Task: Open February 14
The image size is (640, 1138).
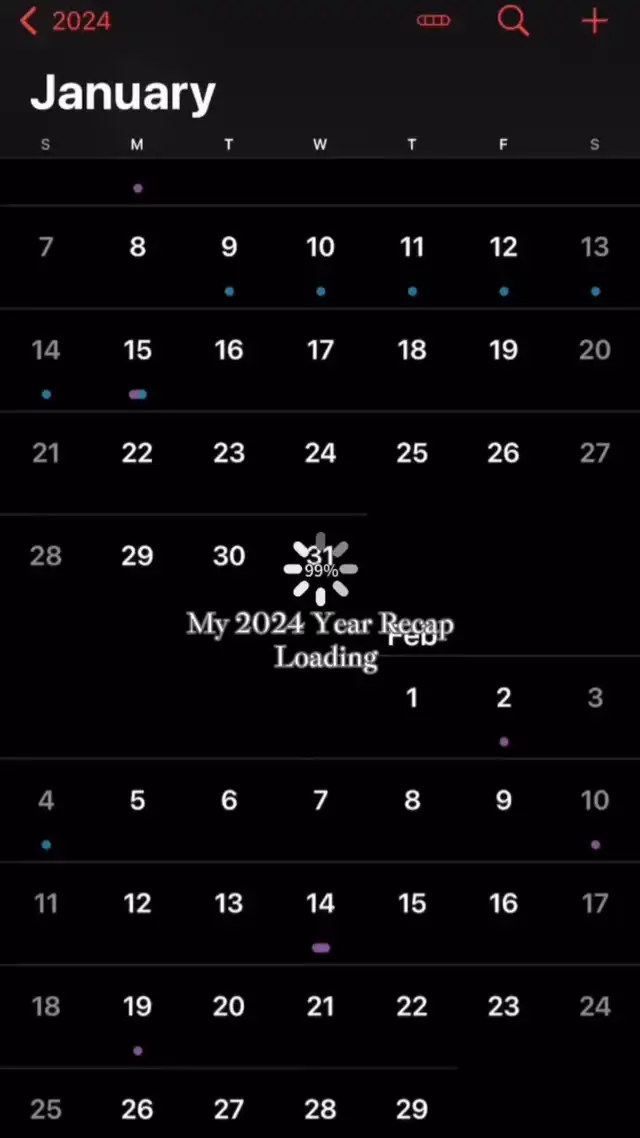Action: [x=320, y=904]
